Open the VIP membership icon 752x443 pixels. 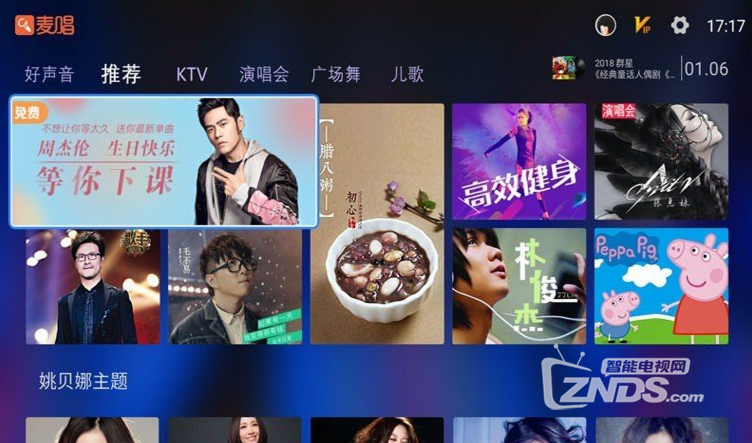tap(644, 25)
